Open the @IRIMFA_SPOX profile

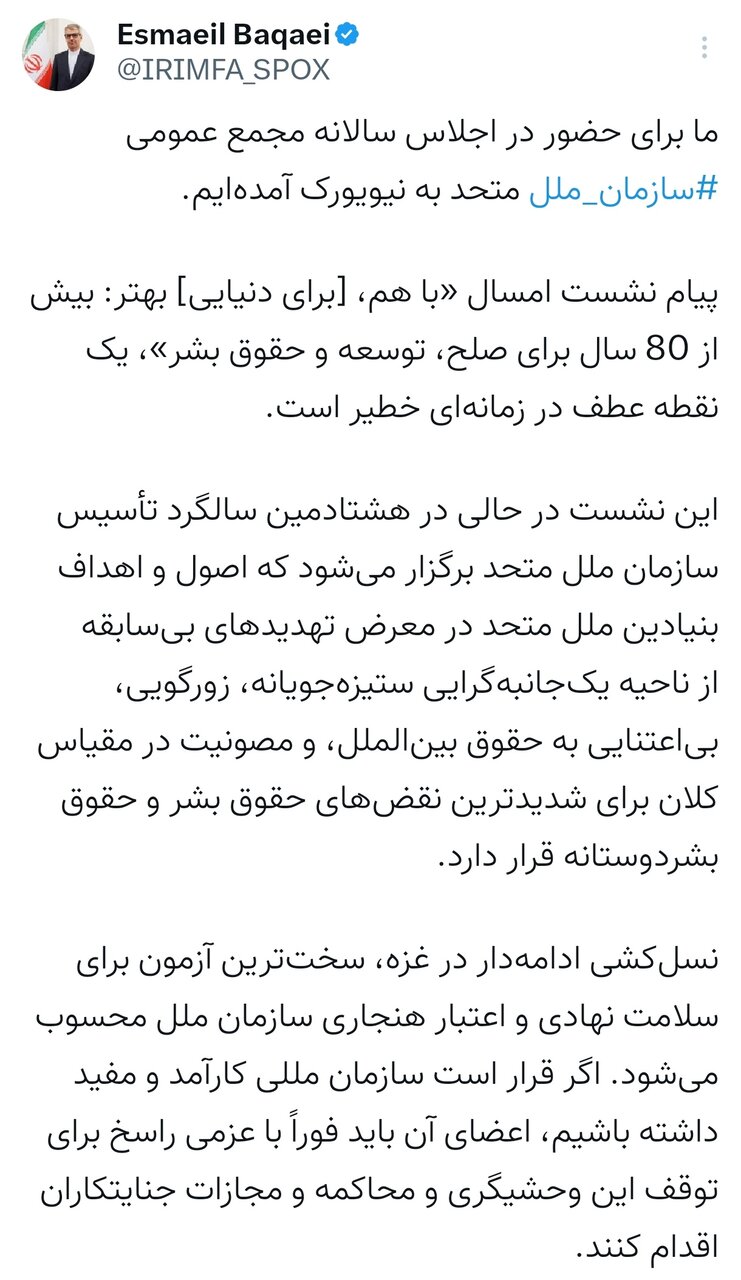(223, 70)
